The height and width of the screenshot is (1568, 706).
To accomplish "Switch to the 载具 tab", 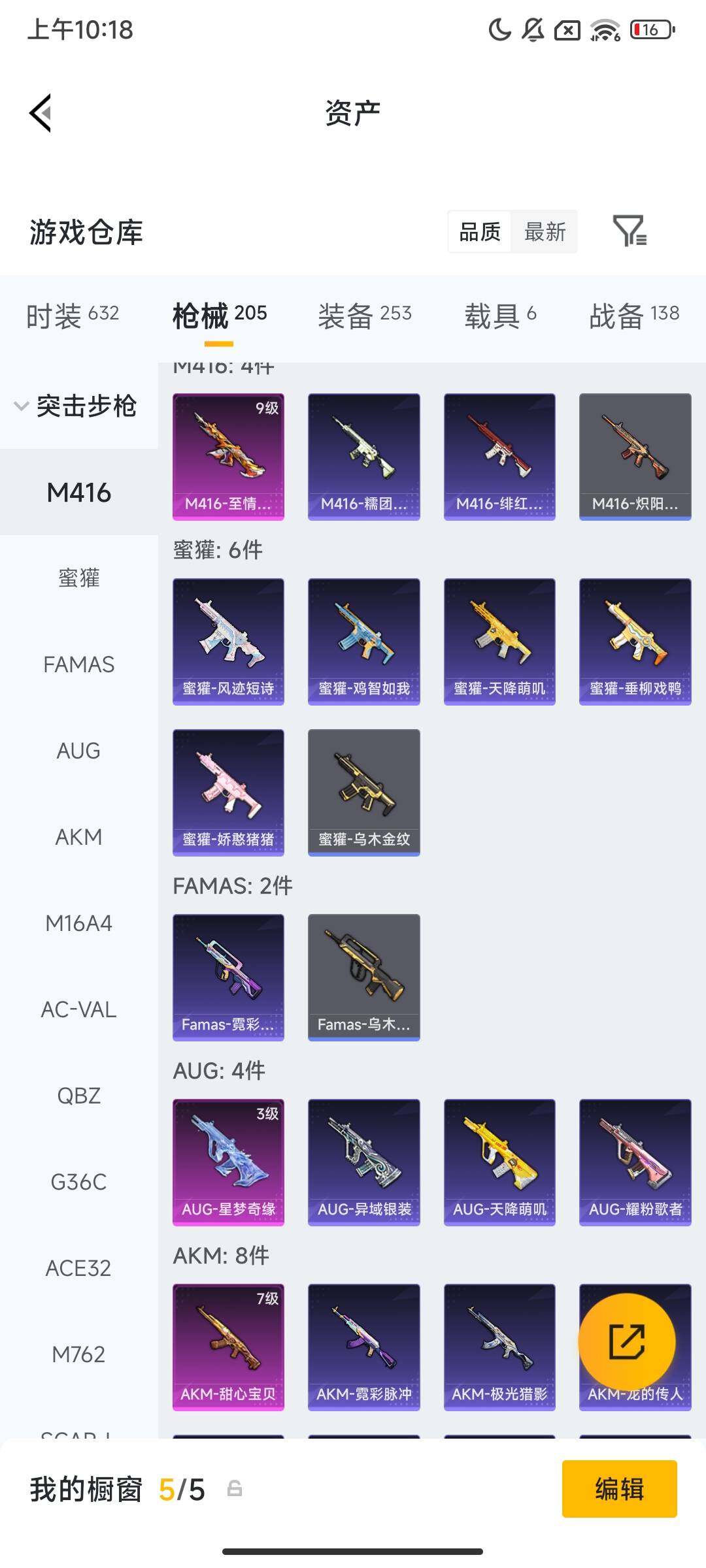I will [x=500, y=316].
